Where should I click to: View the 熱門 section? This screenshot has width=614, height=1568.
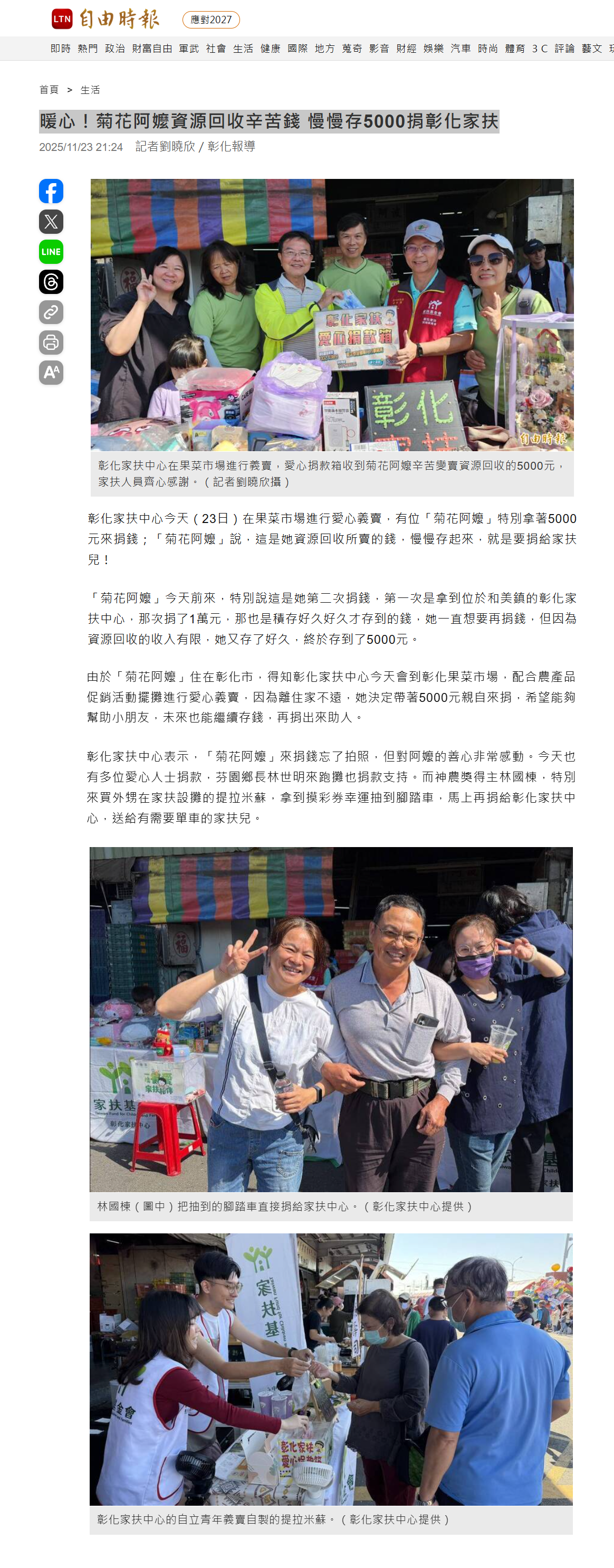pyautogui.click(x=88, y=49)
